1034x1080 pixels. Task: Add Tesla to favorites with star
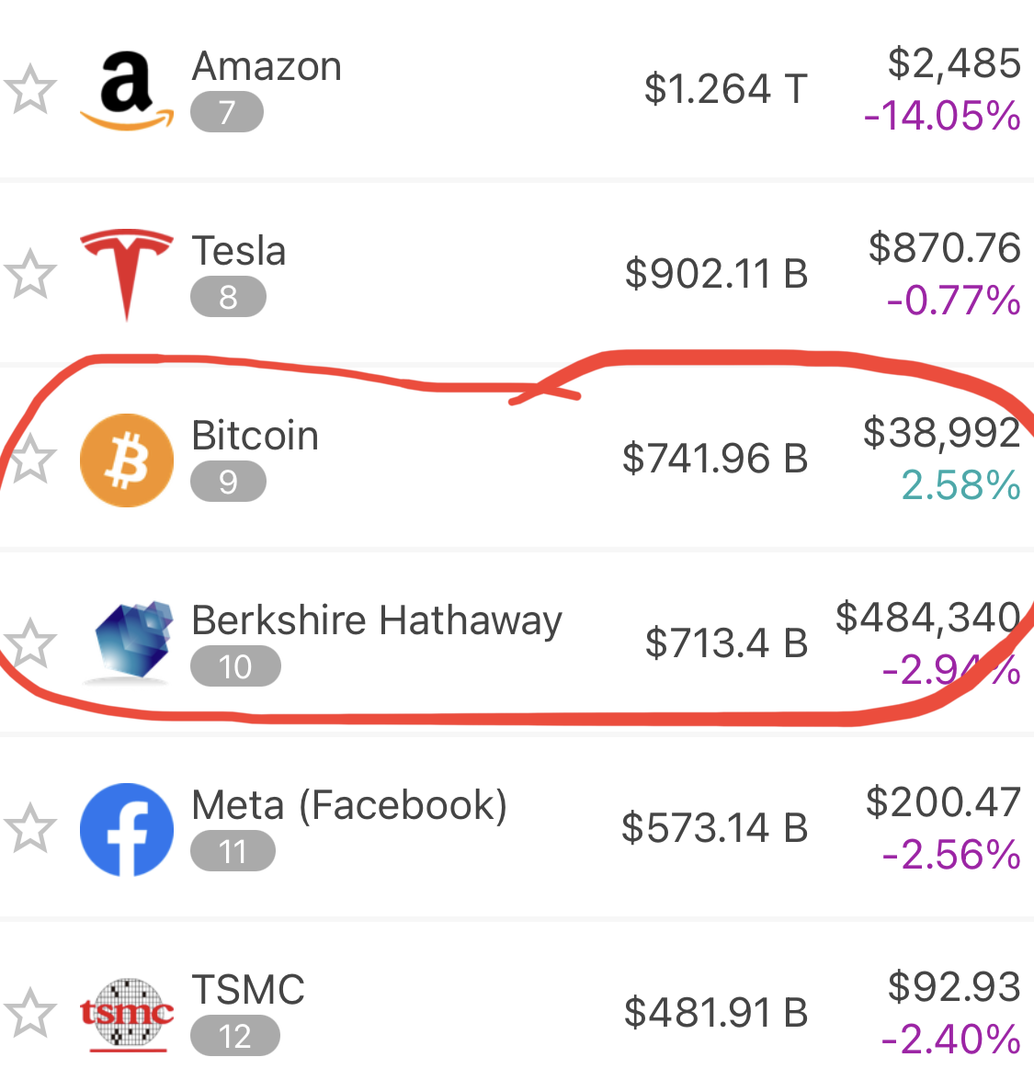tap(28, 273)
